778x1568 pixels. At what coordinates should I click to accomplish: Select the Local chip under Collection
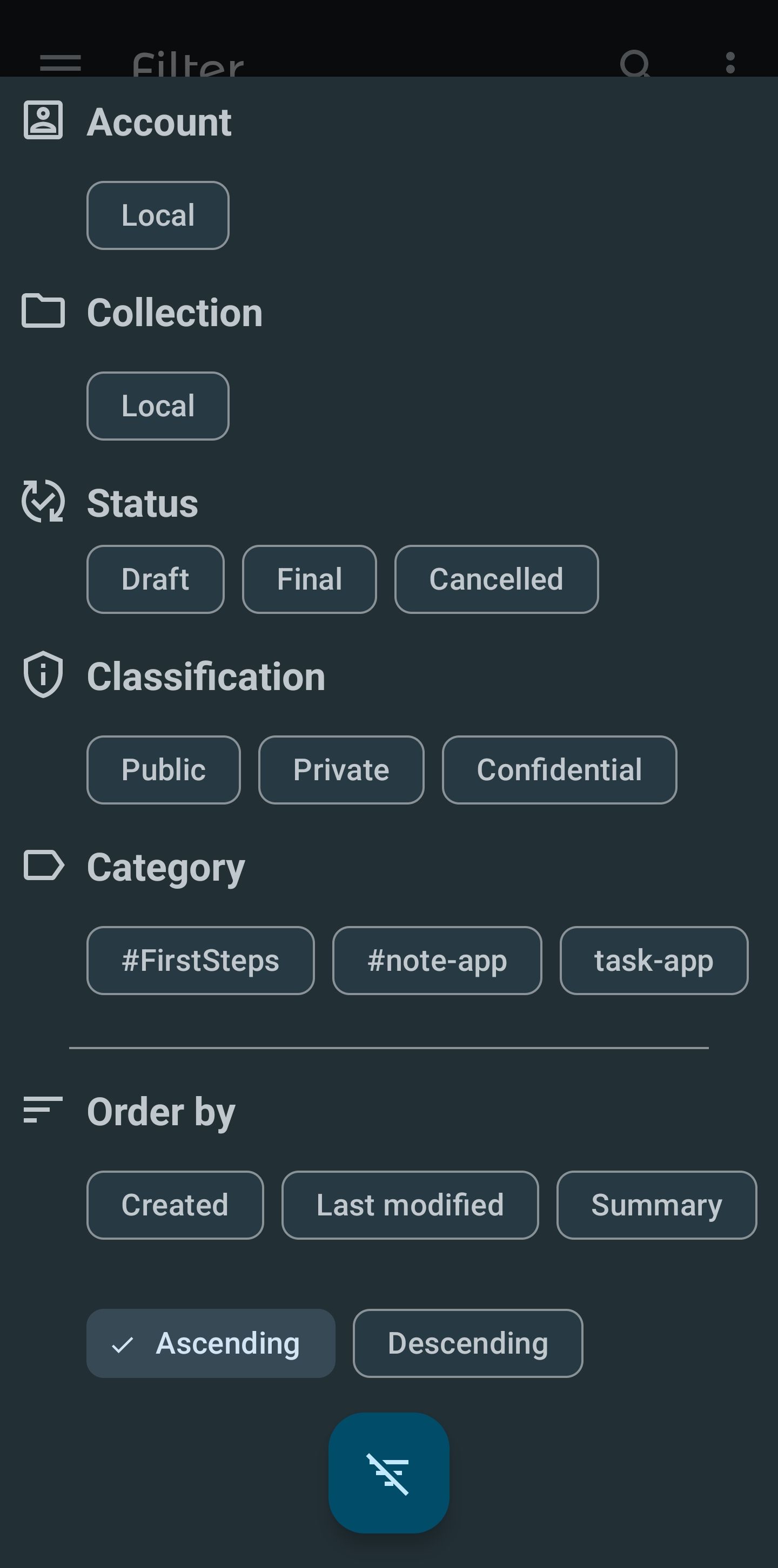point(158,406)
